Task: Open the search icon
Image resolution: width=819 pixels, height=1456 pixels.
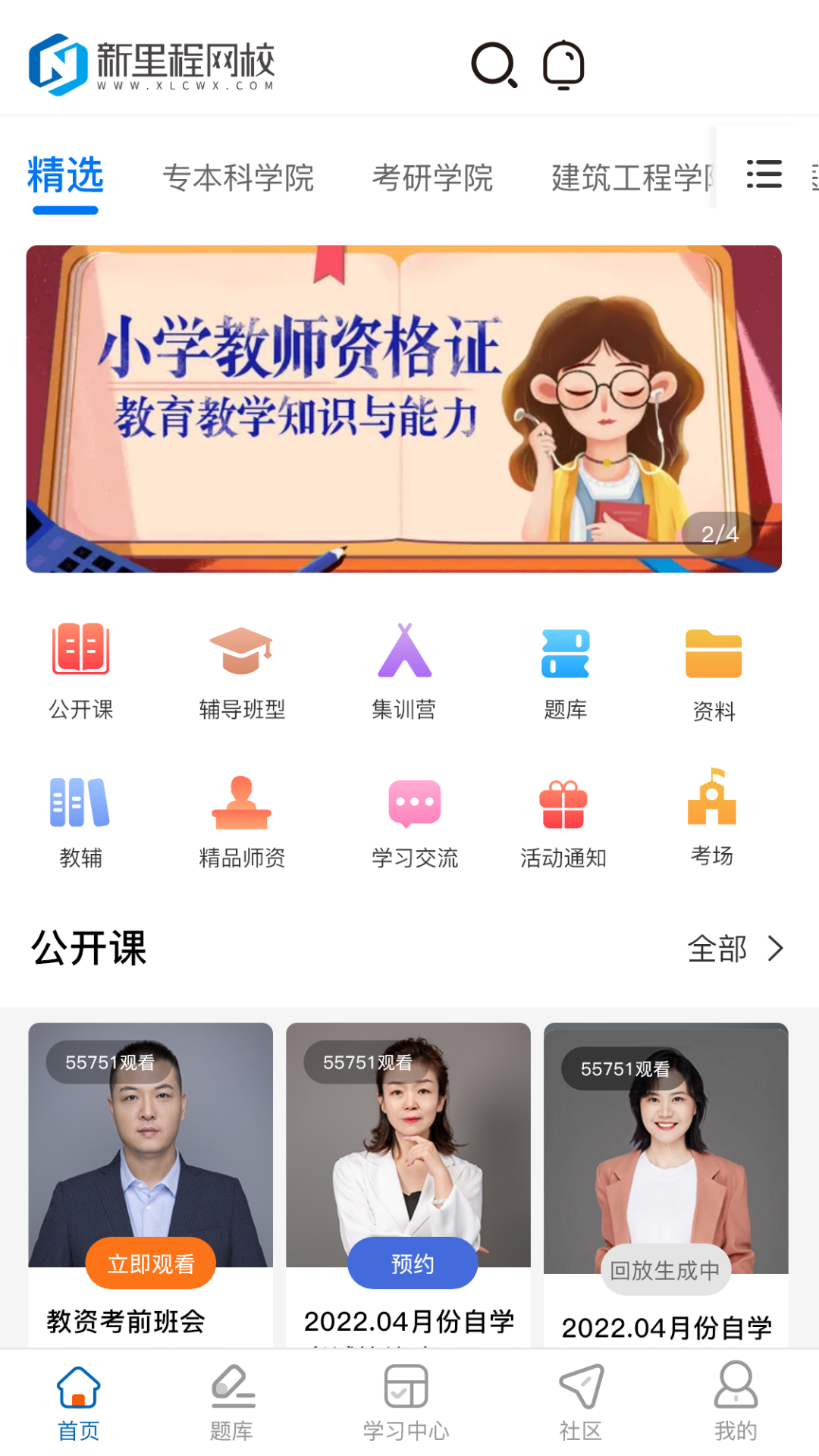Action: click(x=494, y=65)
